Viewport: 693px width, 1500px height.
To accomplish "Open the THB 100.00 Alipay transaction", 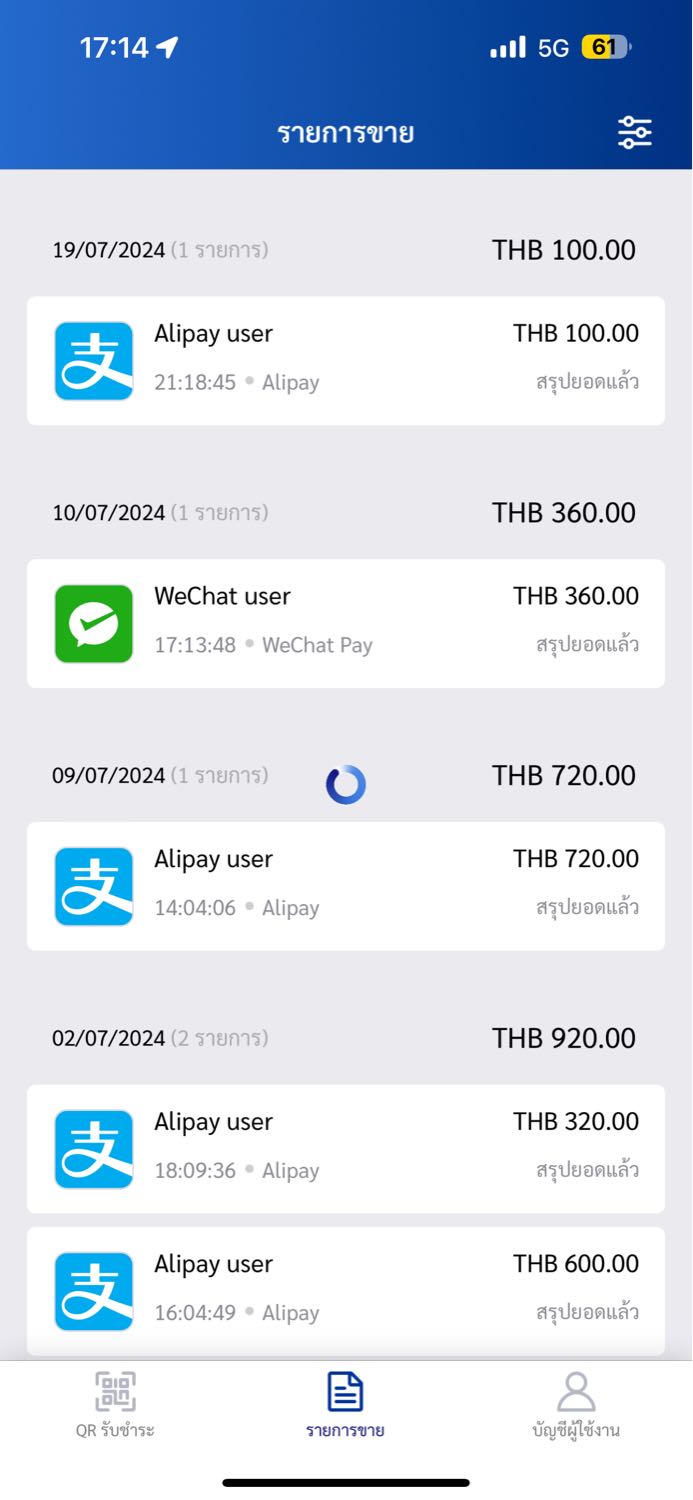I will 346,361.
